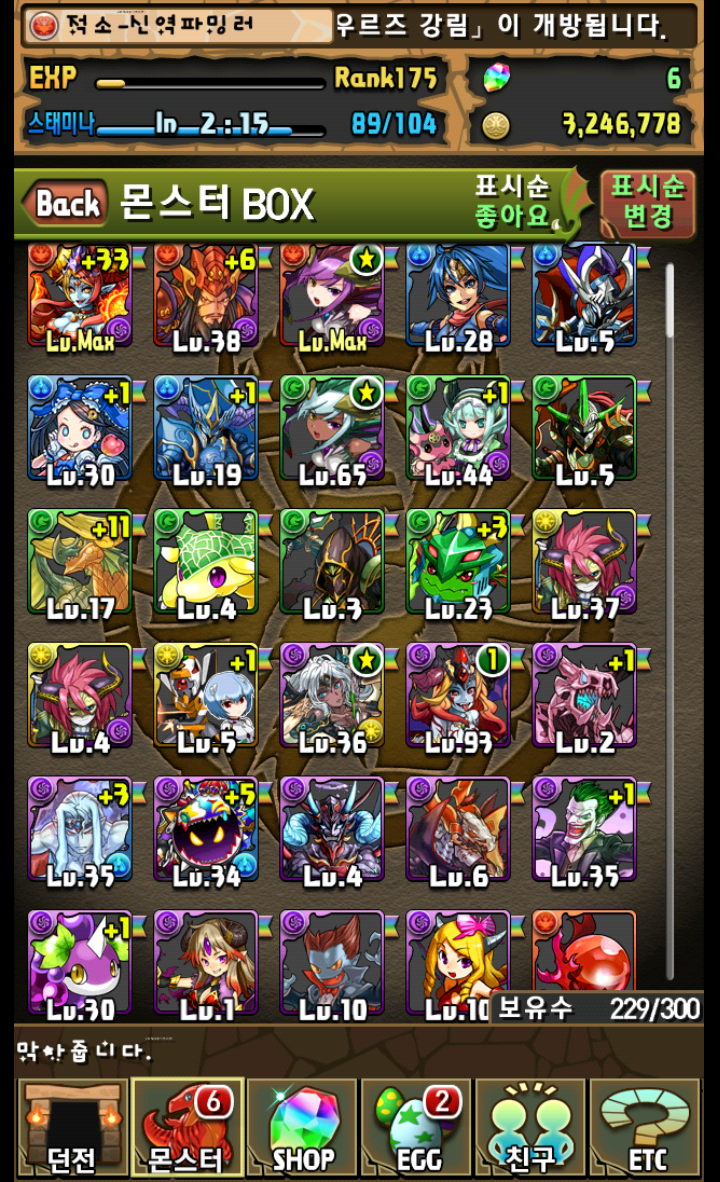Open the ETC tab
The image size is (720, 1182).
pyautogui.click(x=646, y=1128)
